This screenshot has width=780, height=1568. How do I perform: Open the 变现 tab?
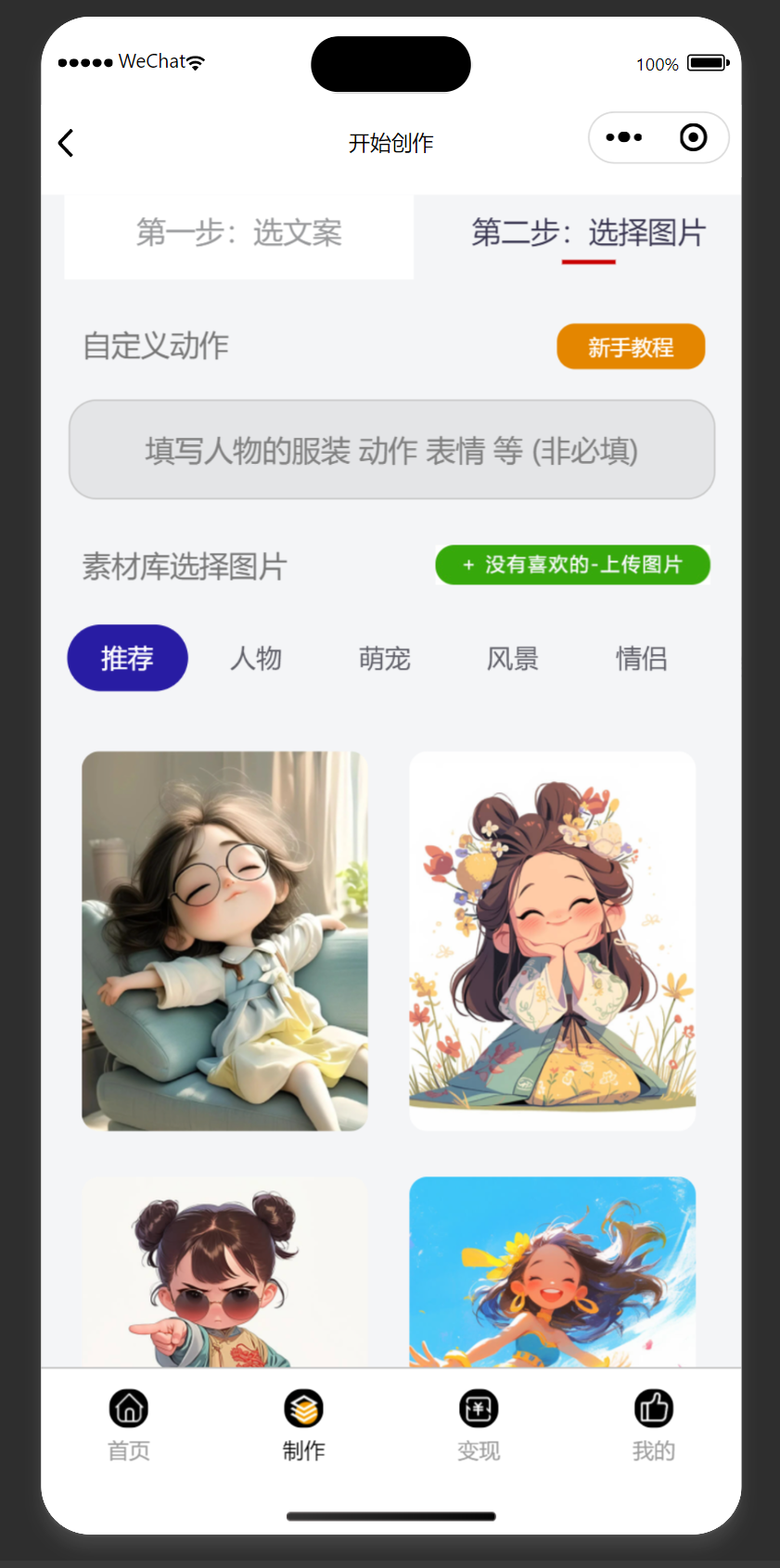coord(479,1424)
